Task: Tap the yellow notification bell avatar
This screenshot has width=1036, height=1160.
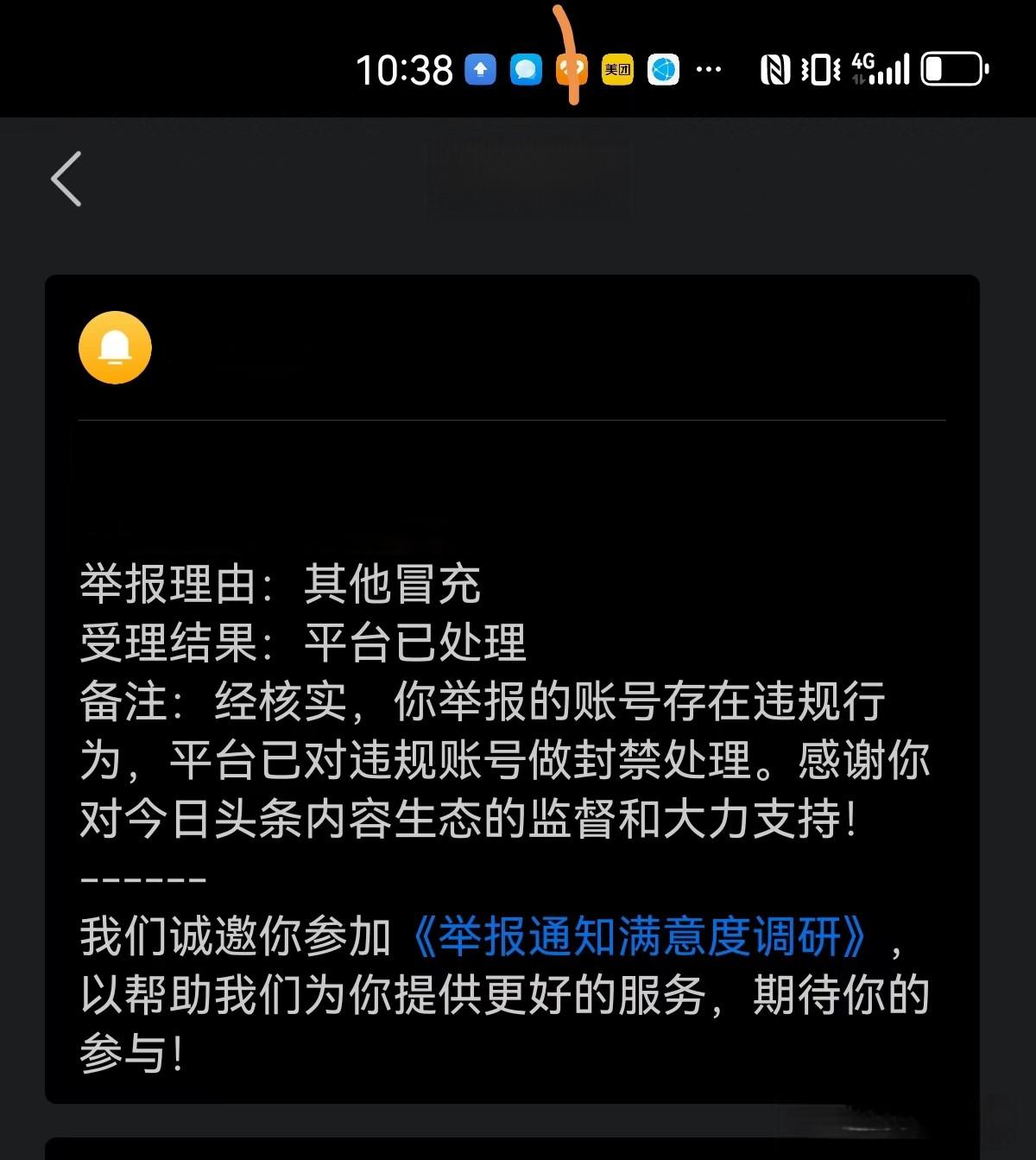Action: click(114, 347)
